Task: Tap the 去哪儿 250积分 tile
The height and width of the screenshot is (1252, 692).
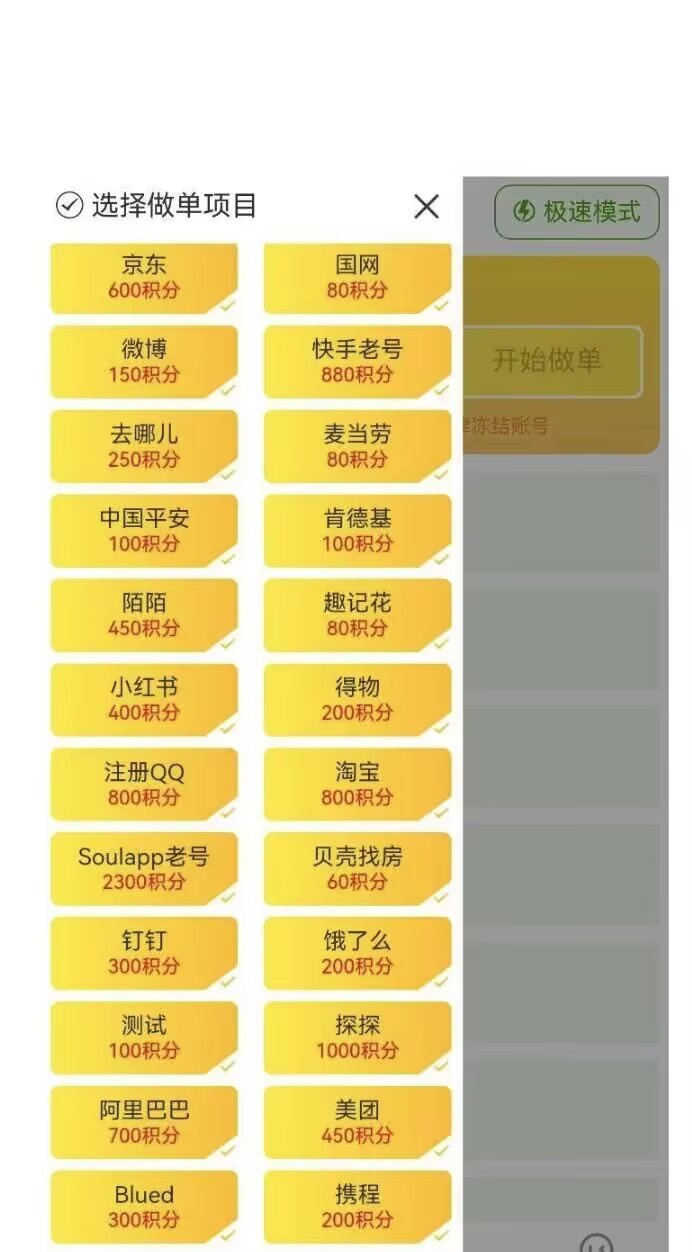Action: click(144, 447)
